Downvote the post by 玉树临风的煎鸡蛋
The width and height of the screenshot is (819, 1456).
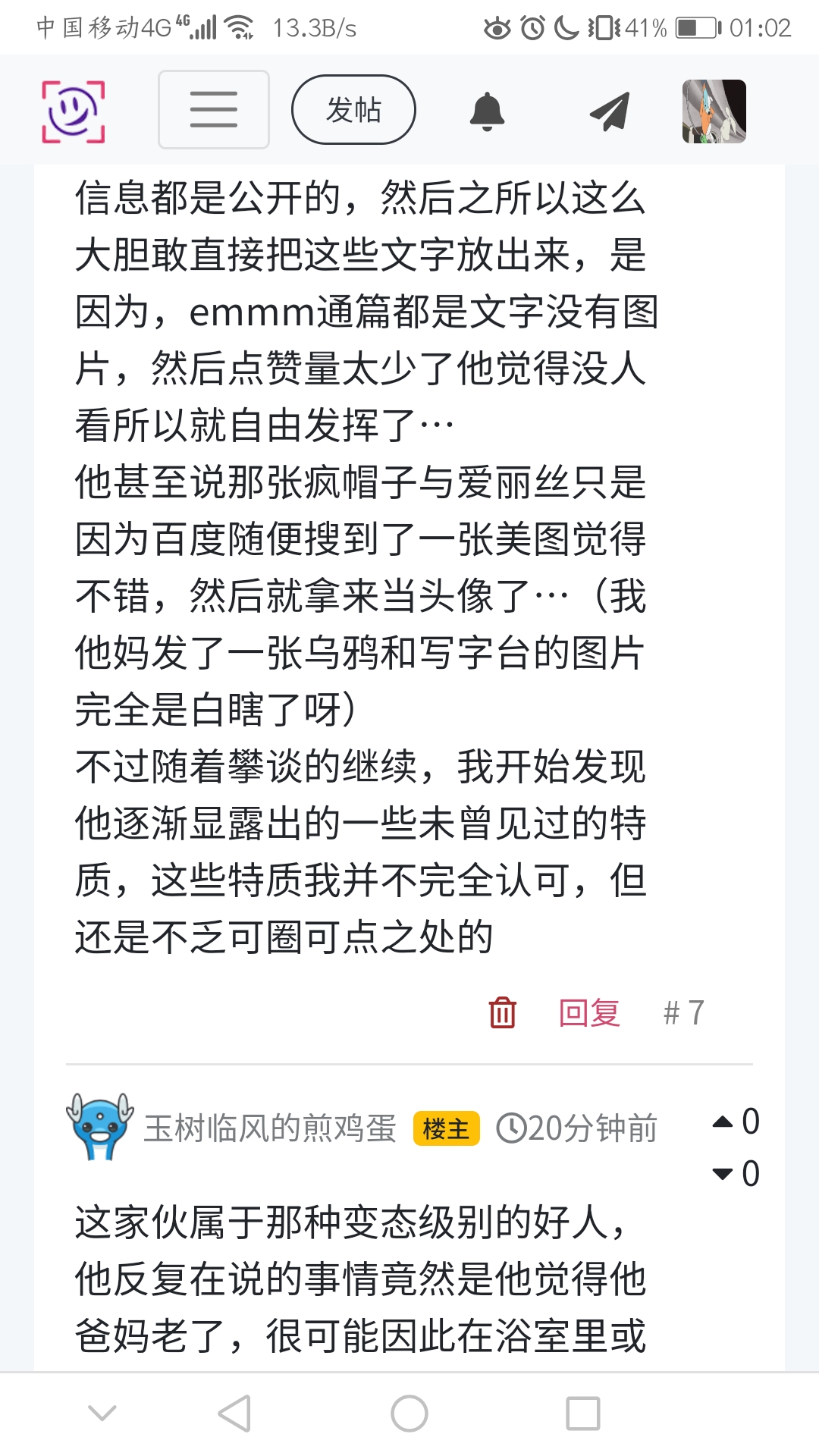723,1174
